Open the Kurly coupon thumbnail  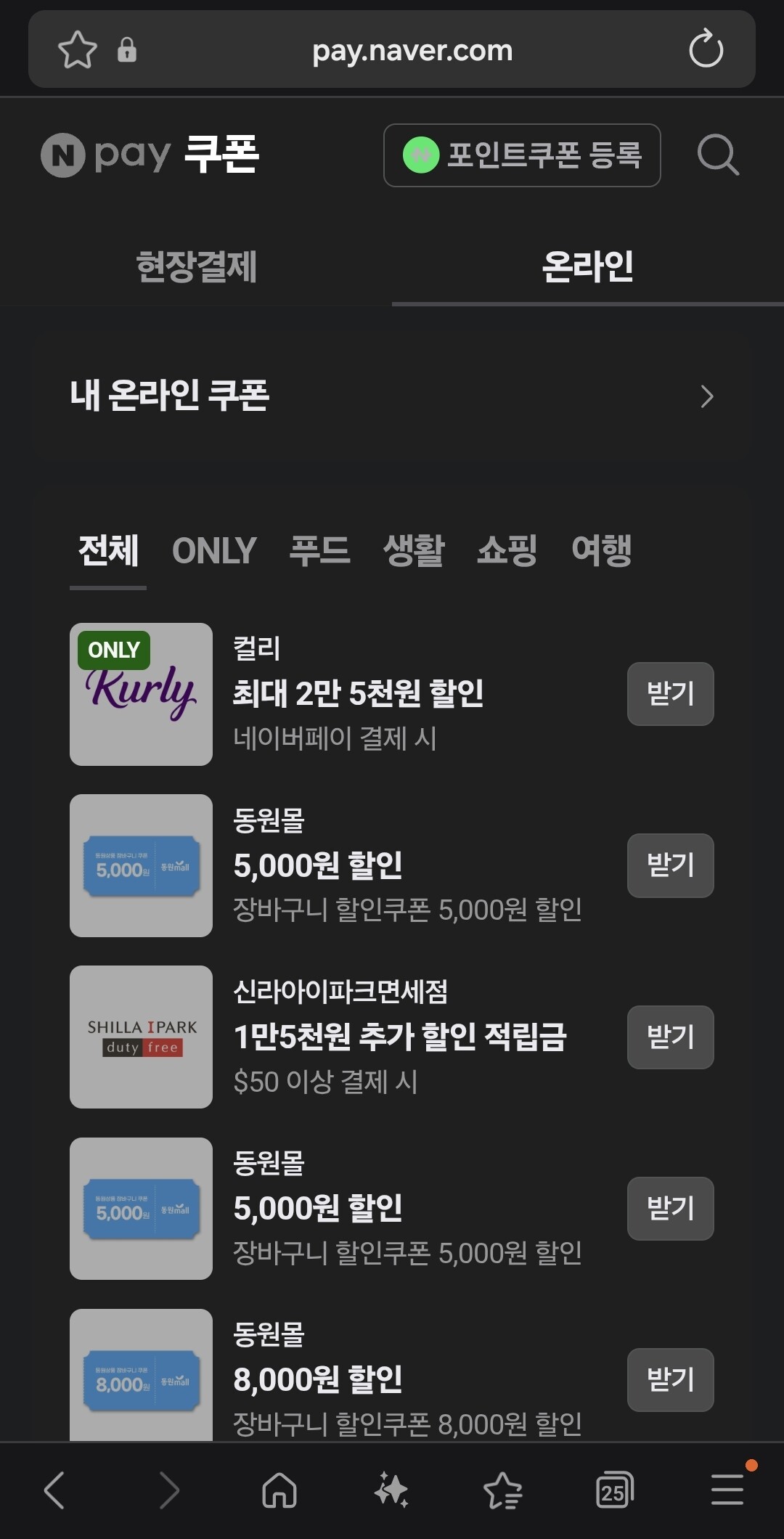pos(141,694)
